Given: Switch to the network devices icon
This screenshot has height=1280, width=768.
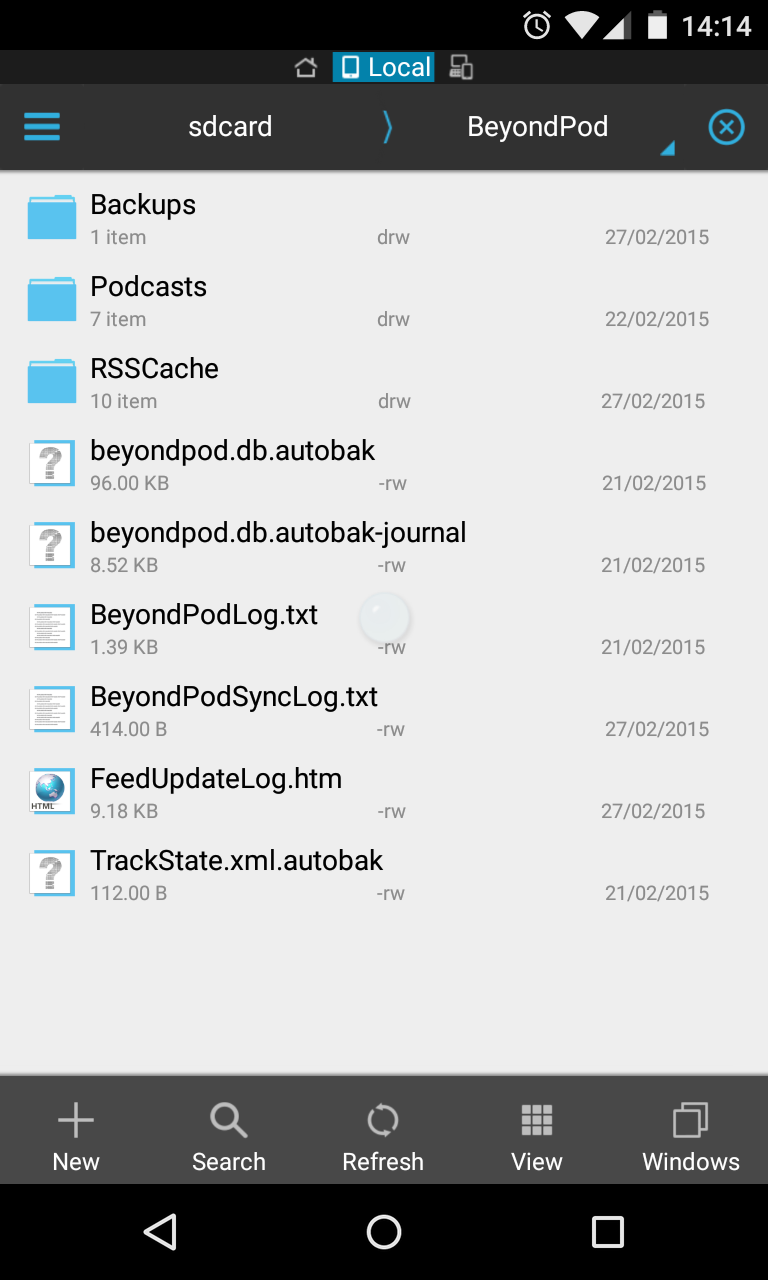Looking at the screenshot, I should 461,67.
